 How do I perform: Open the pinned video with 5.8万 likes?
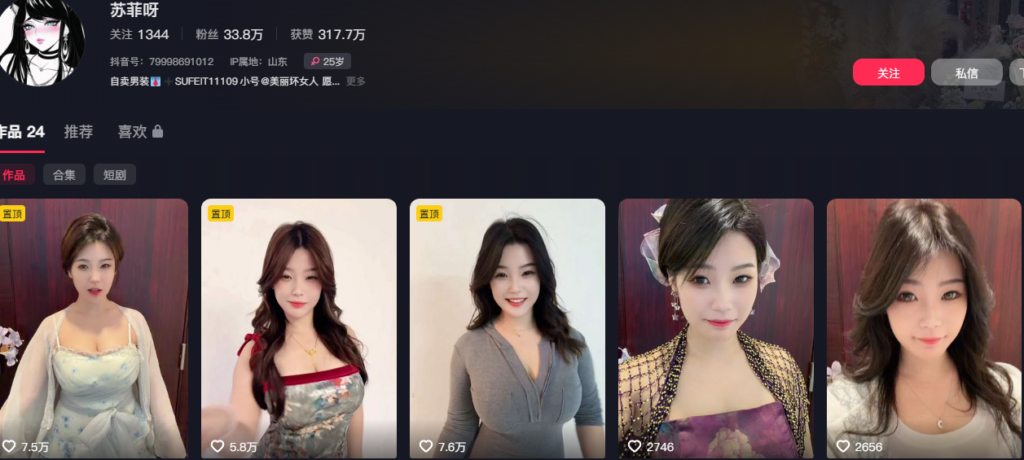pyautogui.click(x=299, y=328)
